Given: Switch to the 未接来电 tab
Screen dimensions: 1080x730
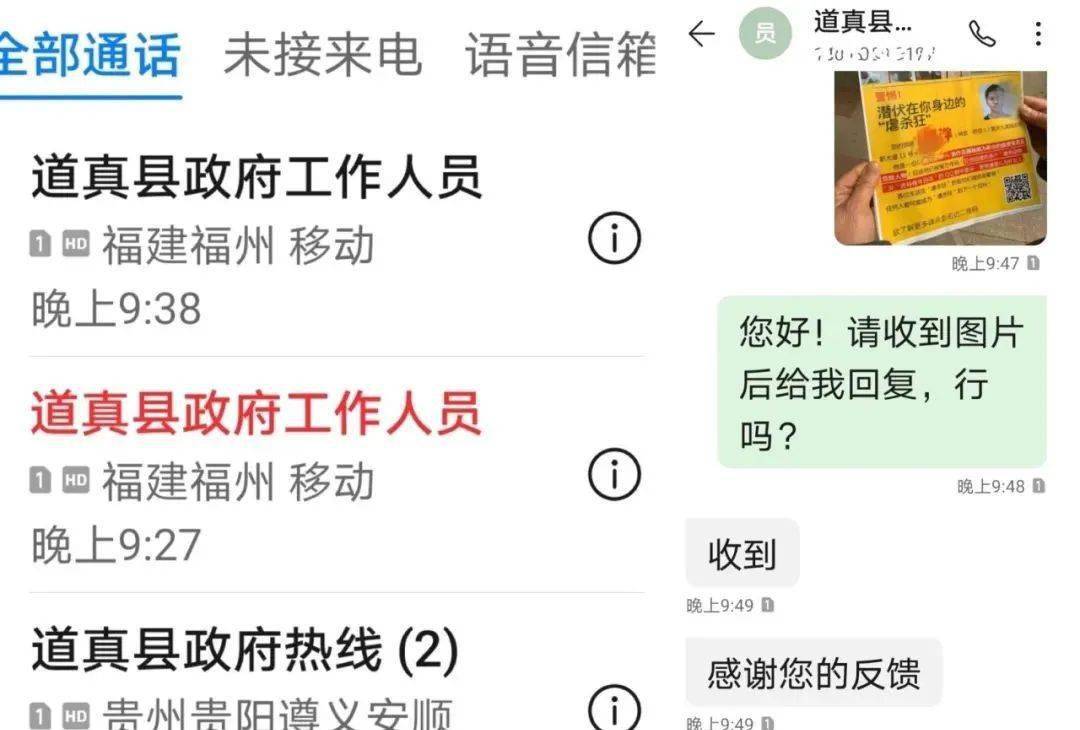Looking at the screenshot, I should pyautogui.click(x=322, y=55).
